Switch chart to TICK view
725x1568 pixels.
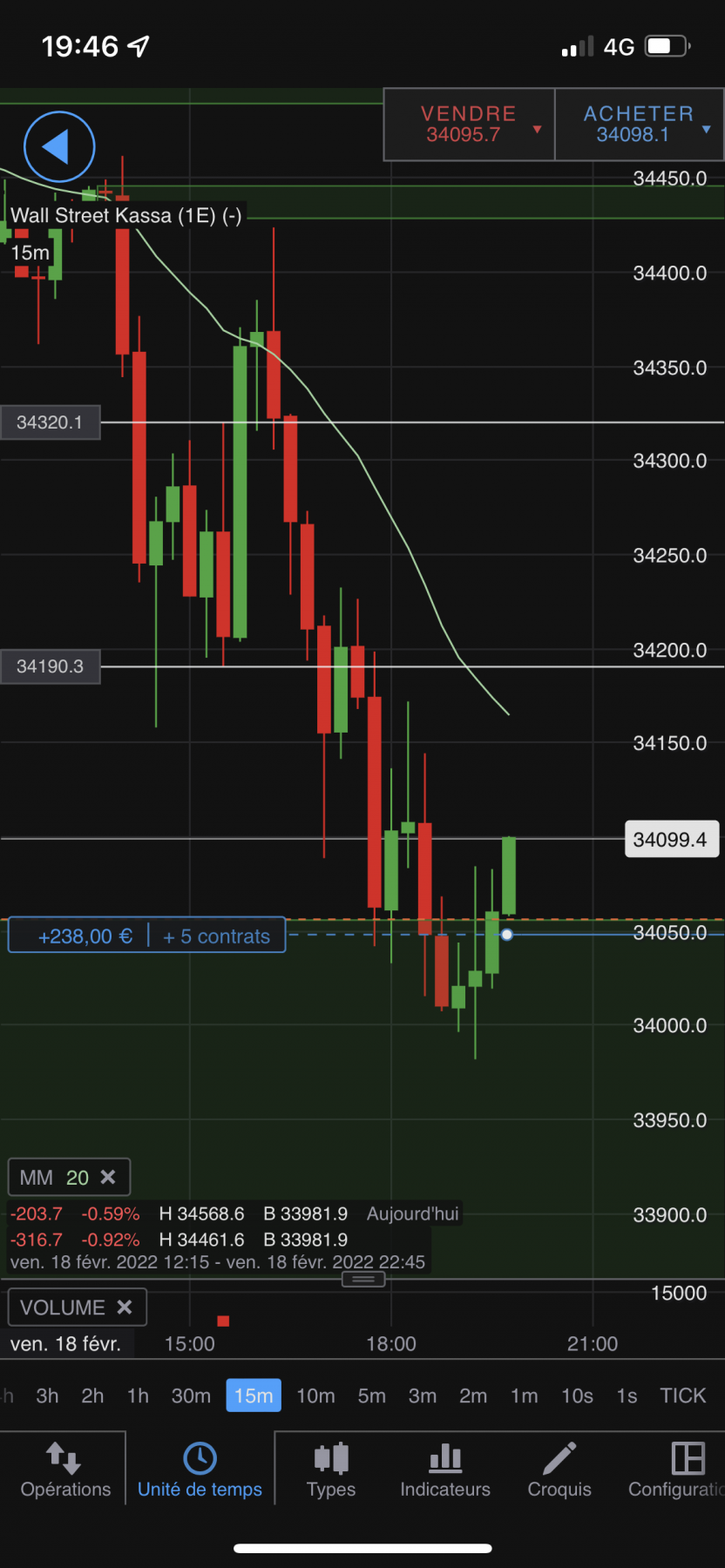coord(682,1396)
